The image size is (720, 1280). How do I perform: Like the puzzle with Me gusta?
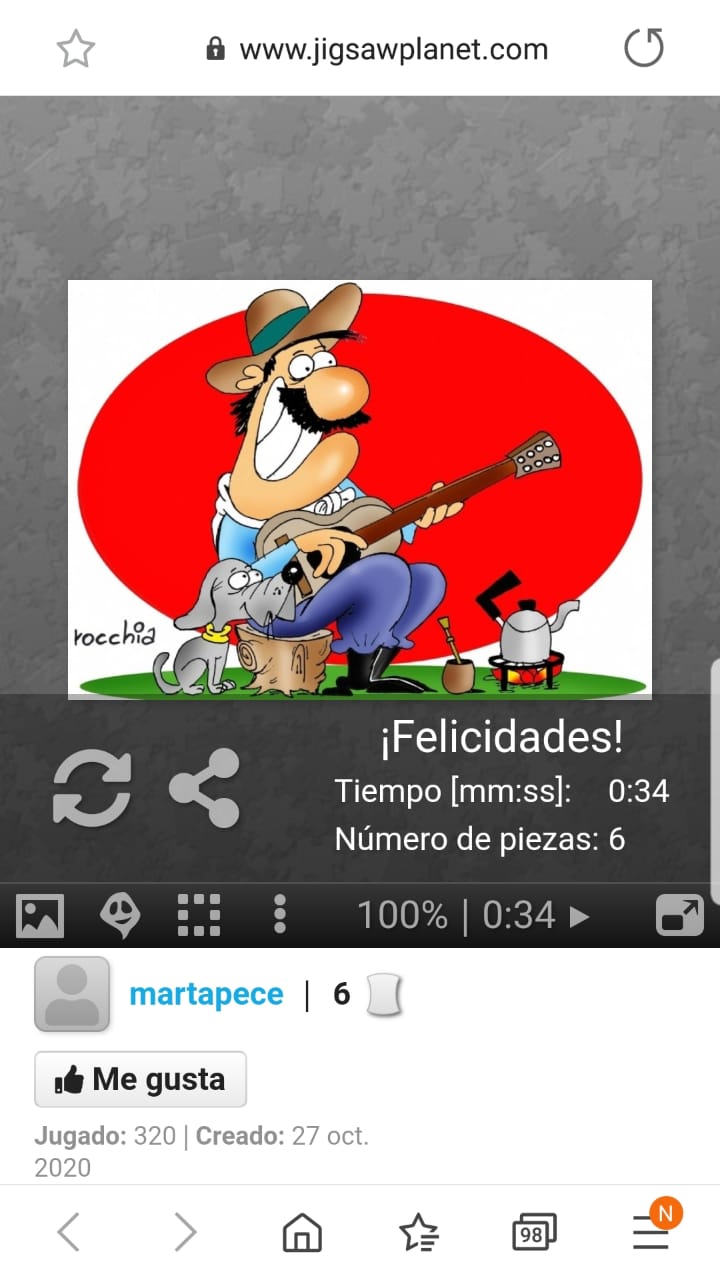[x=140, y=1079]
